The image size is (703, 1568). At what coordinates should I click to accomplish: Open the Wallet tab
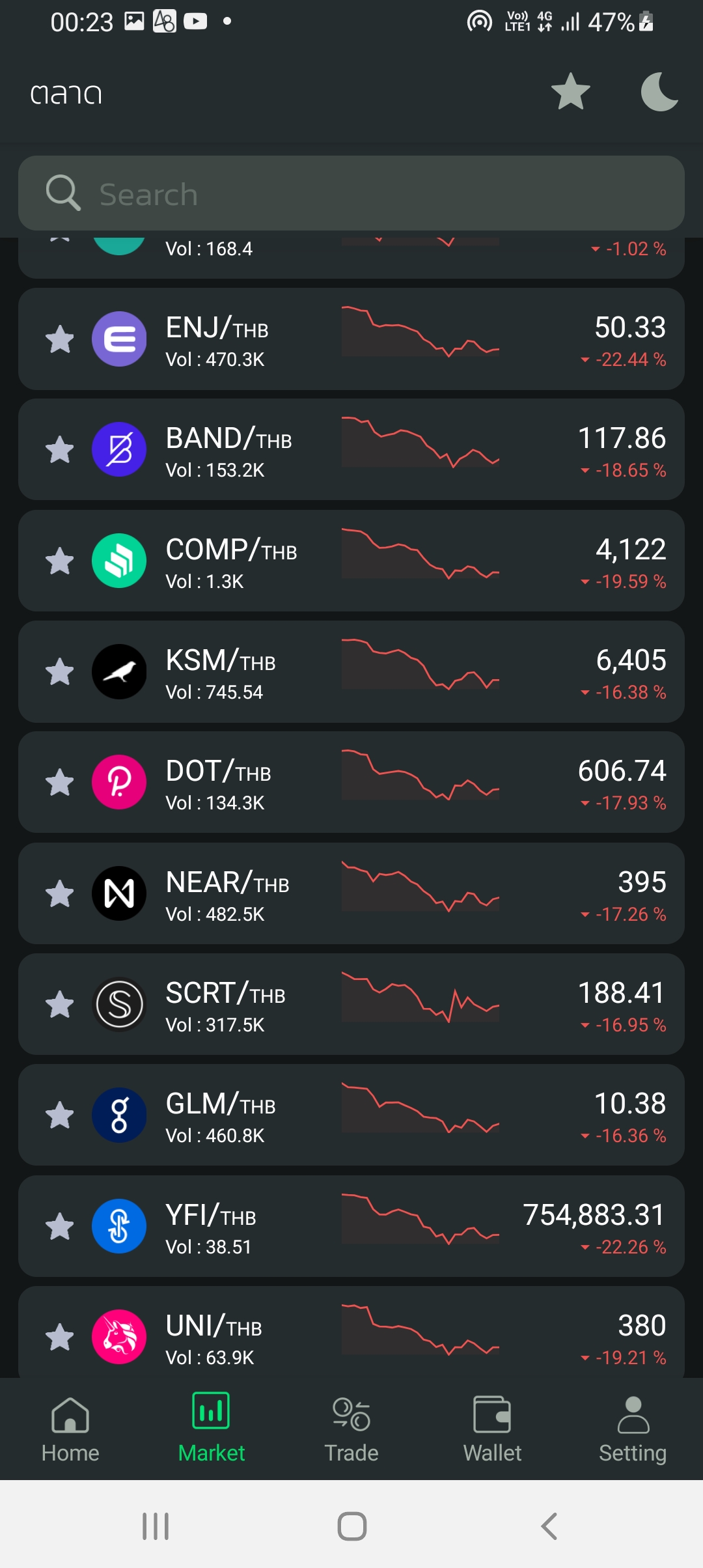coord(492,1429)
